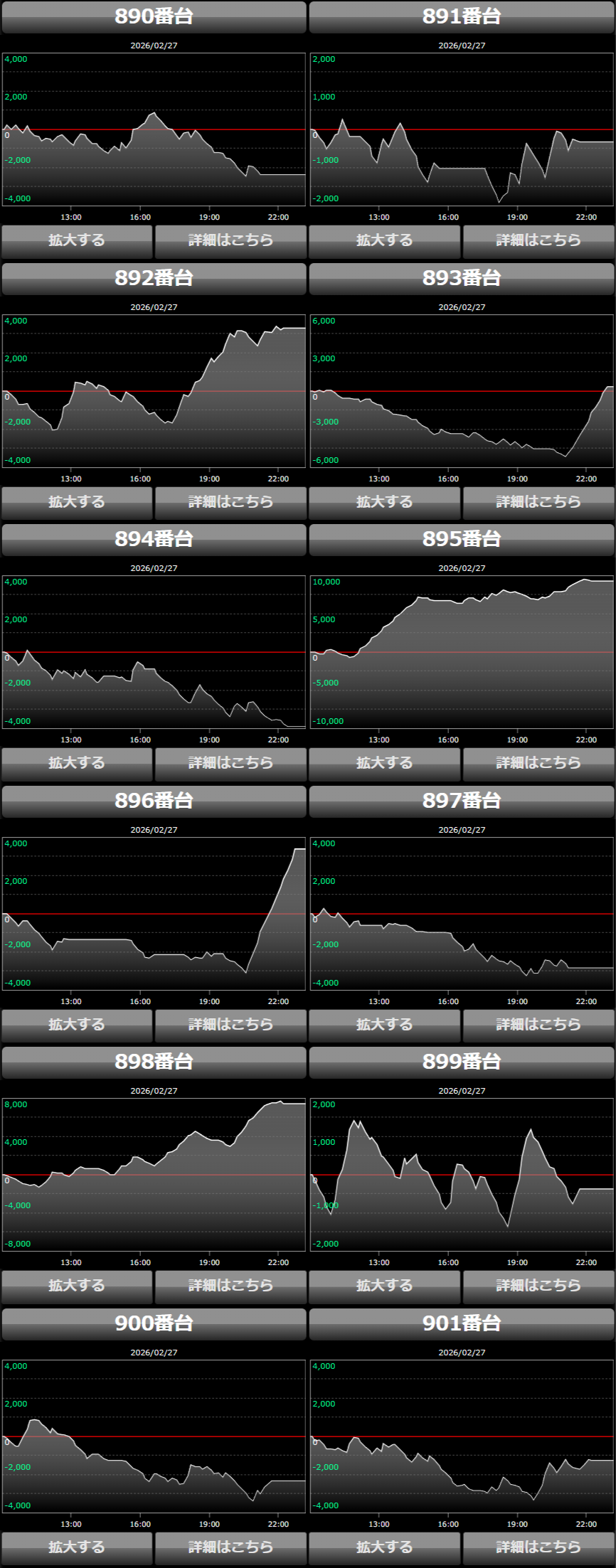The width and height of the screenshot is (616, 1568).
Task: Enlarge the 893番台 graph
Action: [384, 502]
